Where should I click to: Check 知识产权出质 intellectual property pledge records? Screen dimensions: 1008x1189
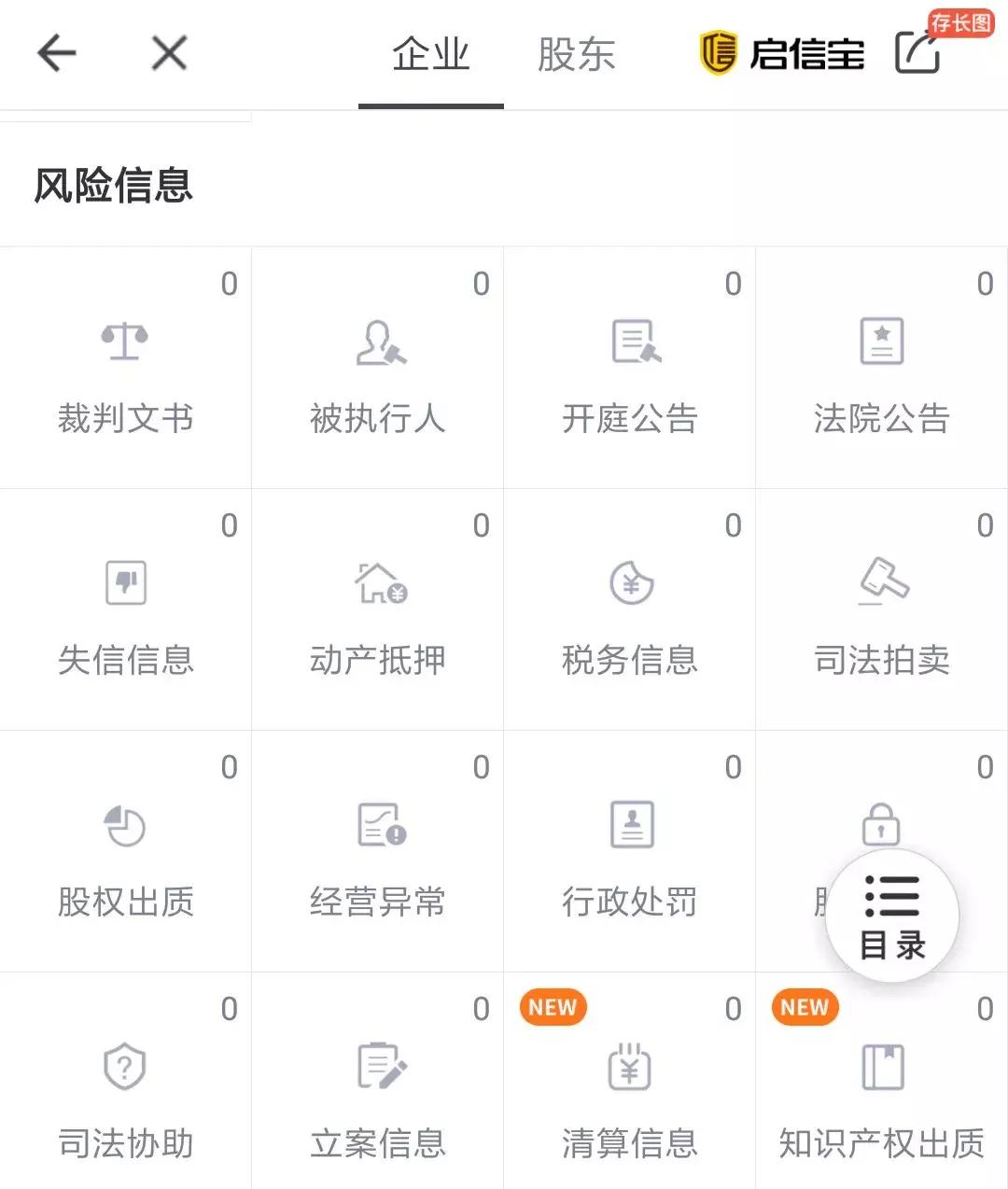[881, 1097]
